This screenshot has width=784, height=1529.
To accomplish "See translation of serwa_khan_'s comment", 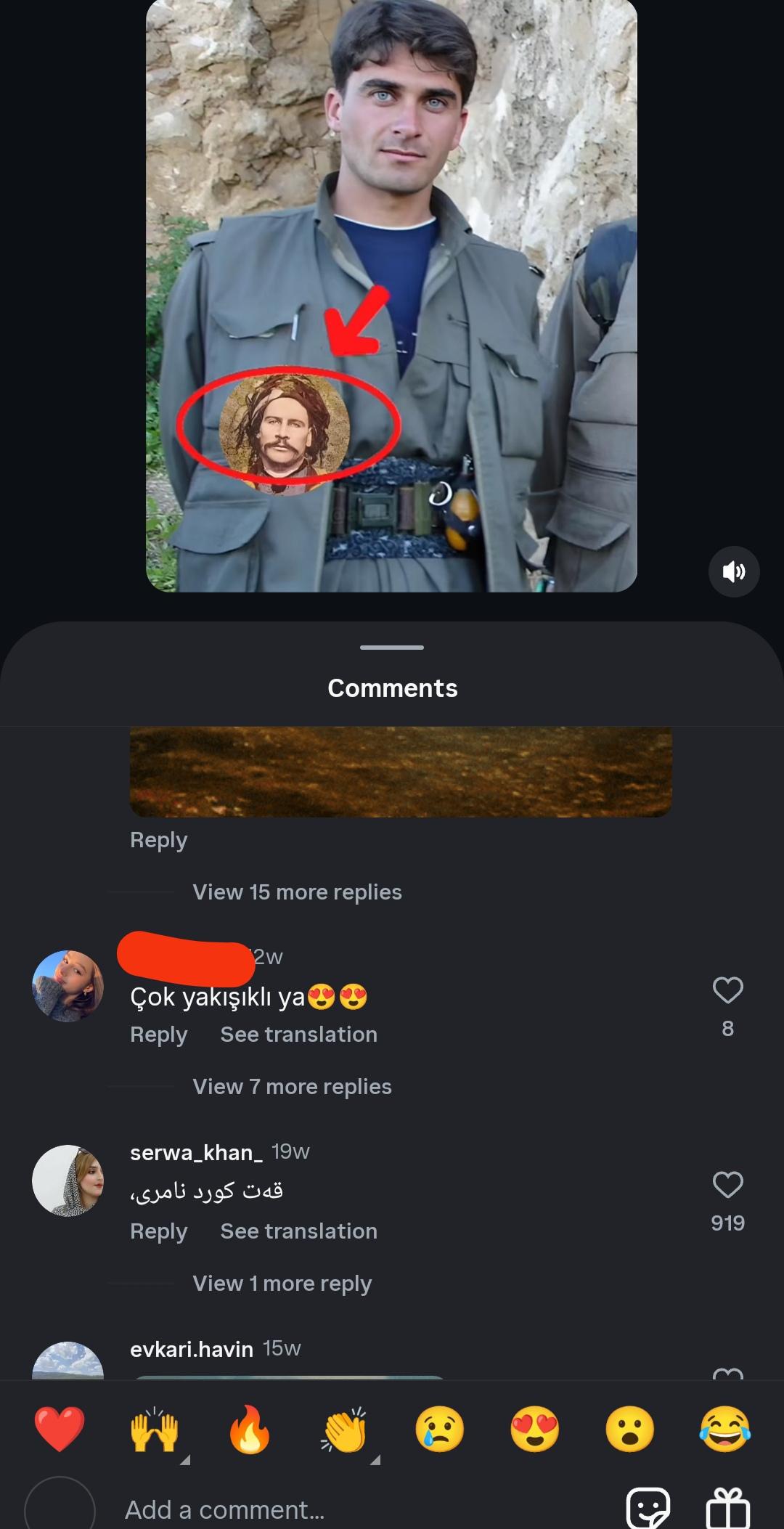I will 298,1231.
